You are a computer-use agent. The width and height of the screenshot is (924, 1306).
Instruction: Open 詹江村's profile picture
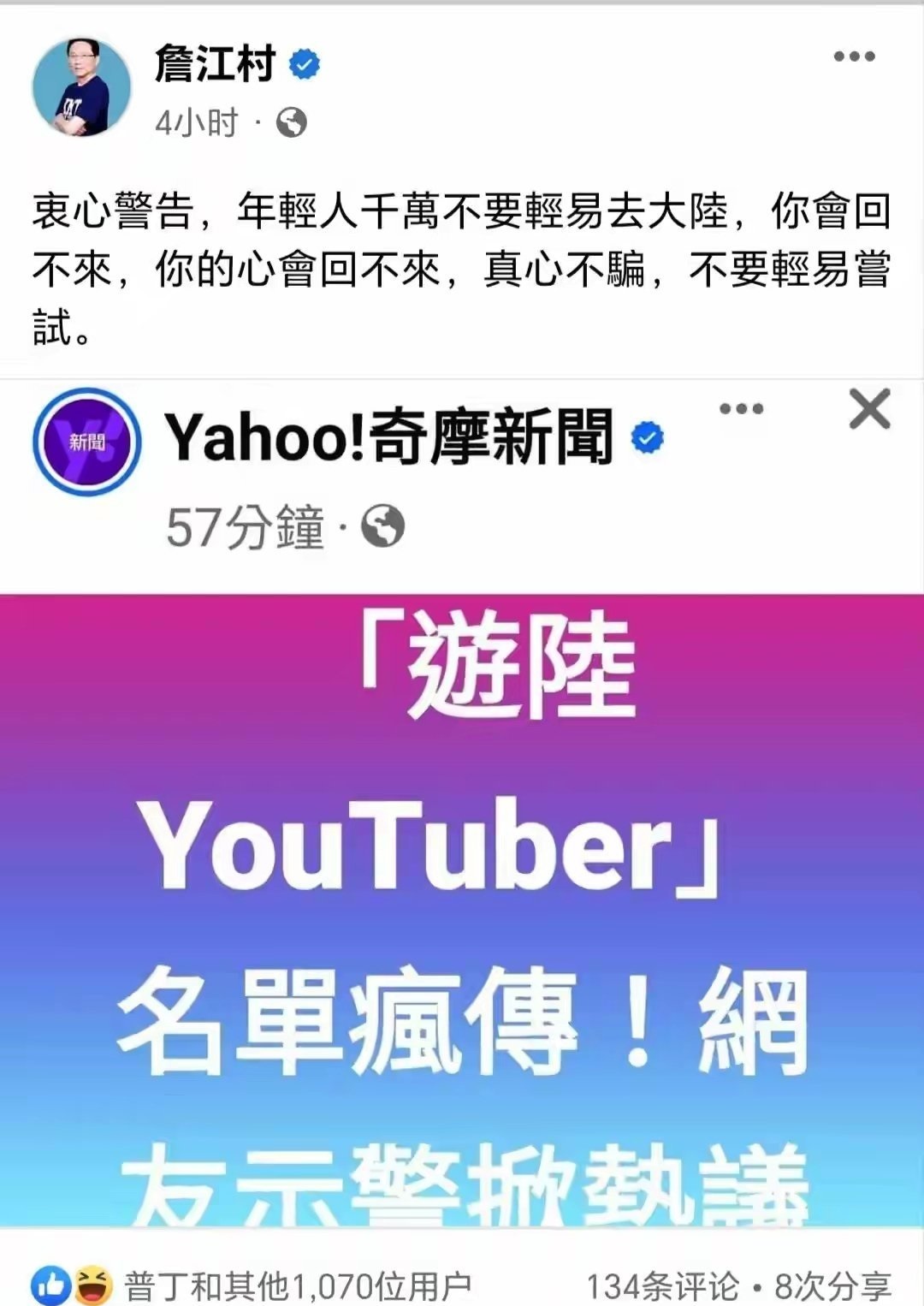click(82, 87)
